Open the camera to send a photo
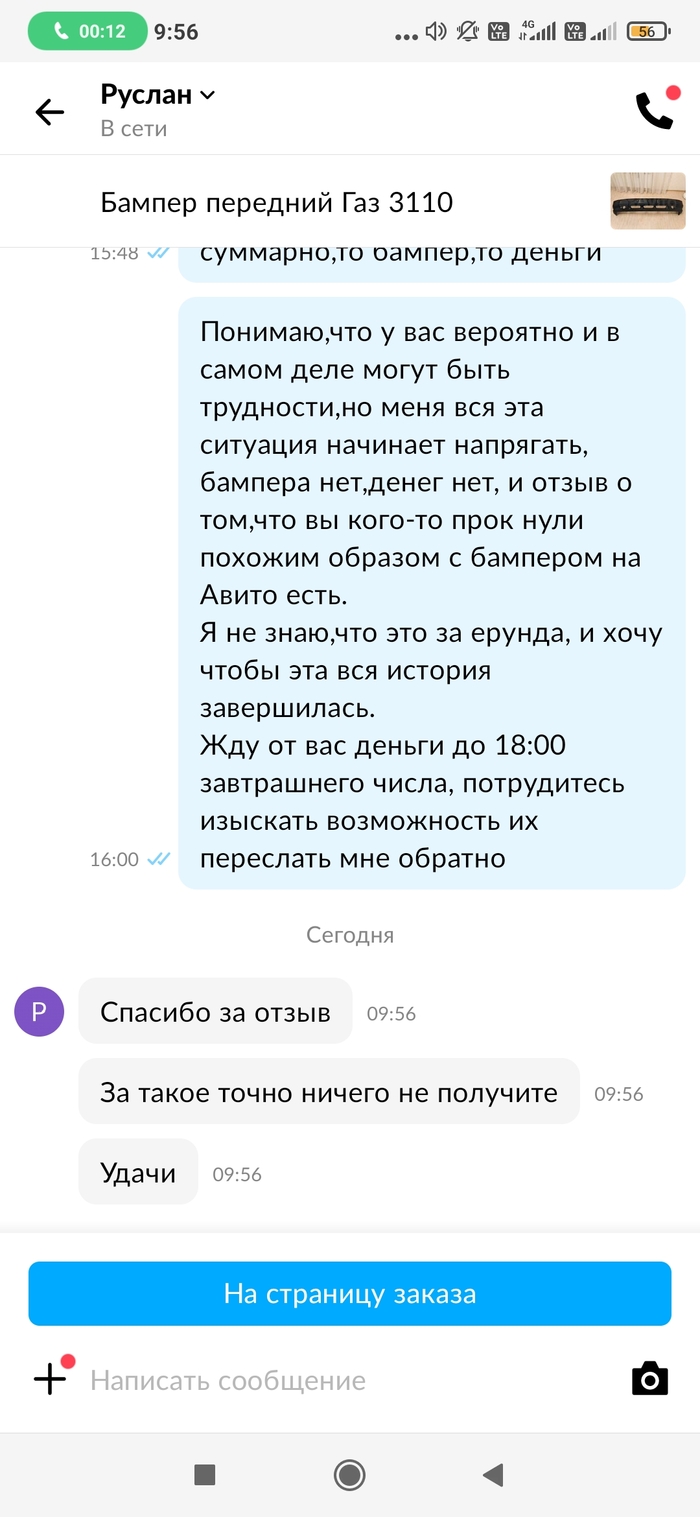700x1517 pixels. (x=650, y=1380)
